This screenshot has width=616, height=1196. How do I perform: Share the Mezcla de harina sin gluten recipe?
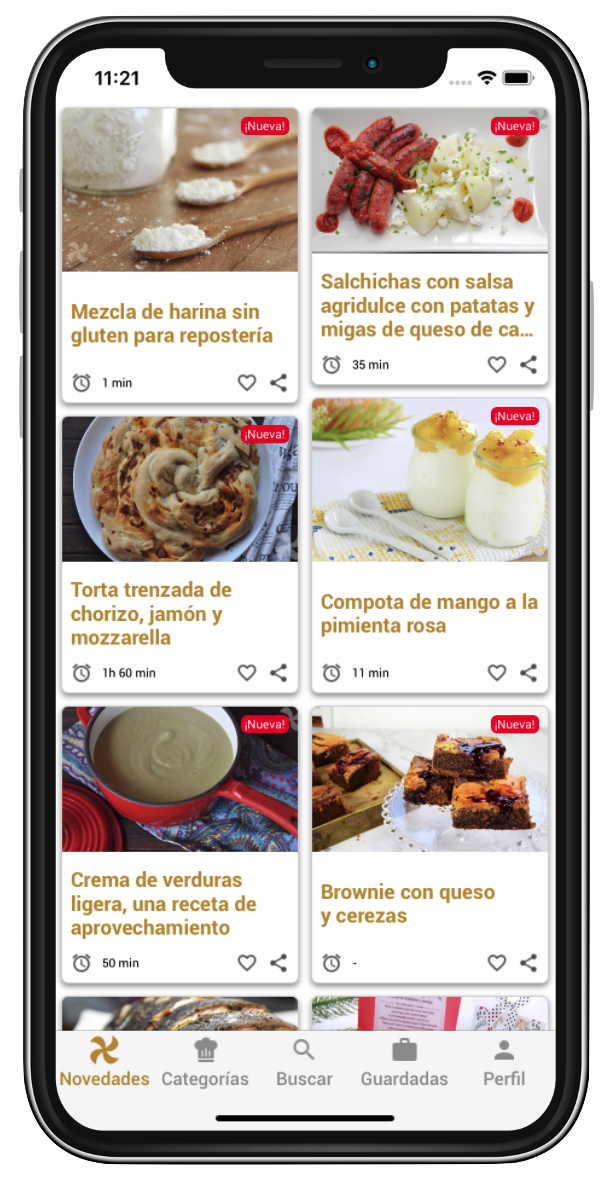pos(279,382)
